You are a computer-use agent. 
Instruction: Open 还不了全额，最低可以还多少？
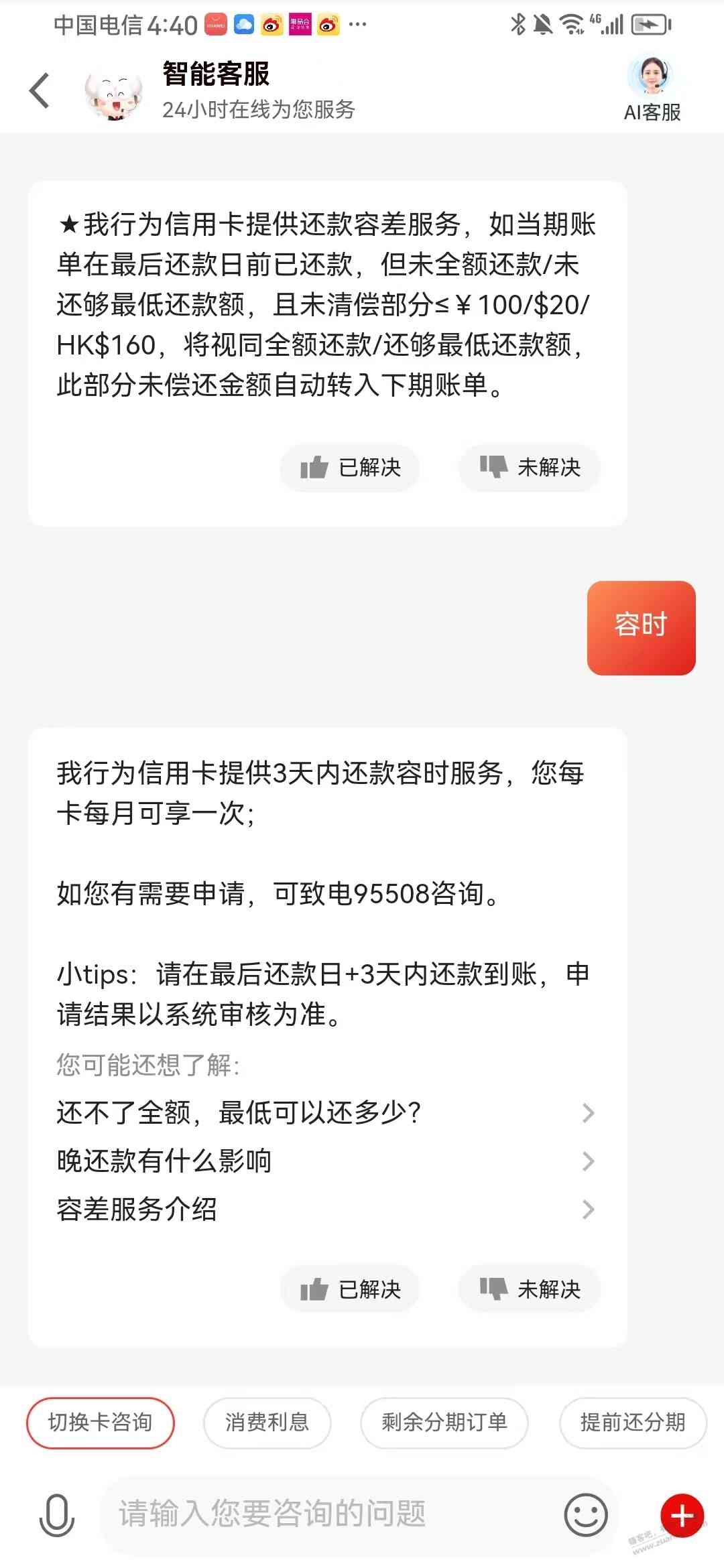(x=326, y=1113)
